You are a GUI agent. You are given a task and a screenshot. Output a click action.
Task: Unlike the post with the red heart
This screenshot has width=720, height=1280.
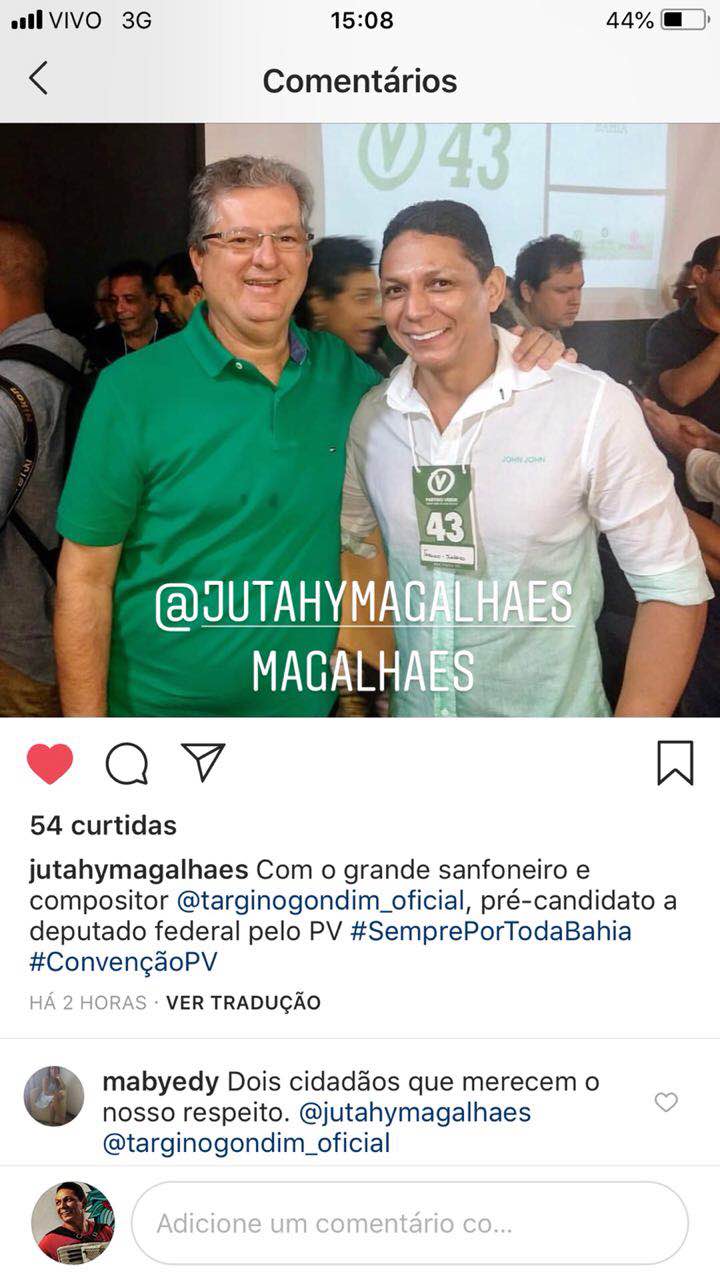point(50,764)
